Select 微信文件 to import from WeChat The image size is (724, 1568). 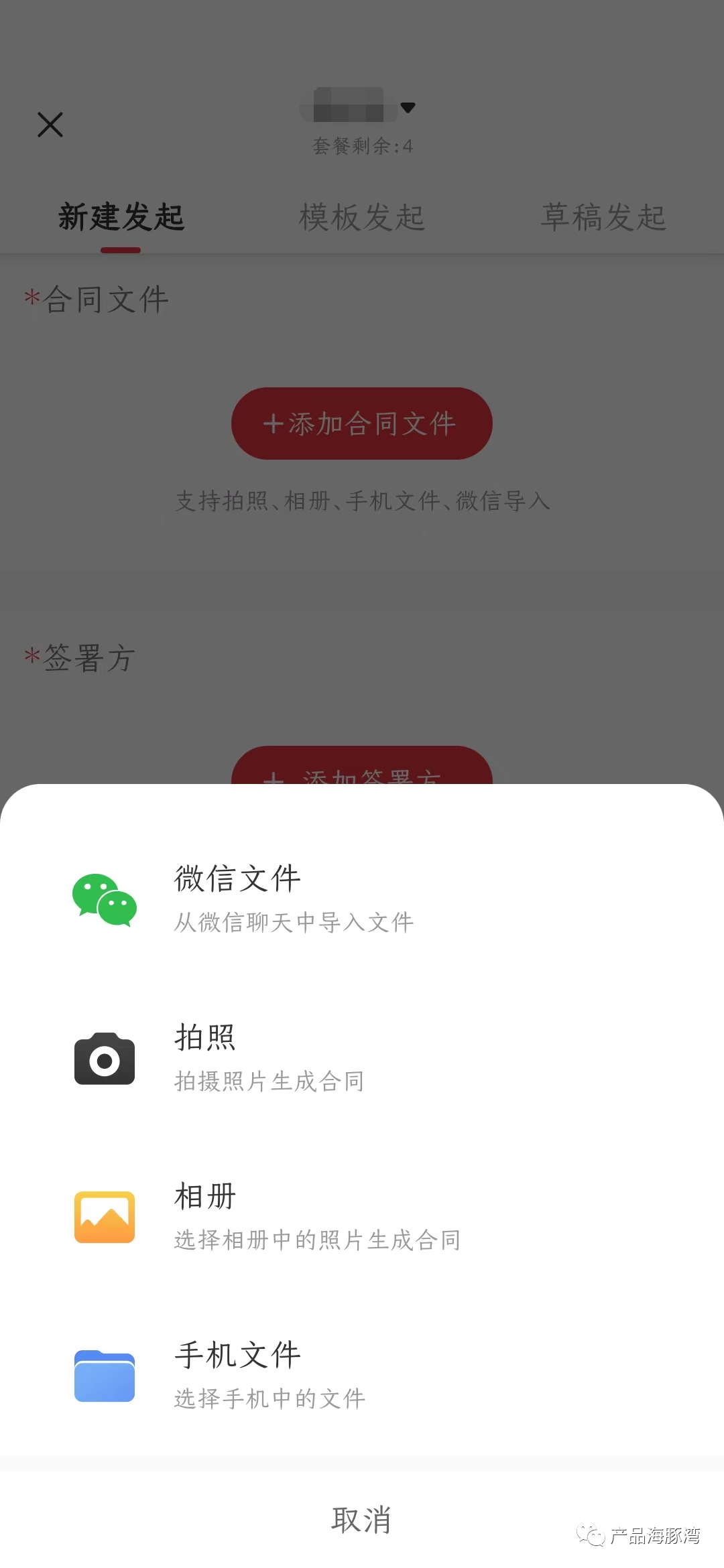coord(362,899)
